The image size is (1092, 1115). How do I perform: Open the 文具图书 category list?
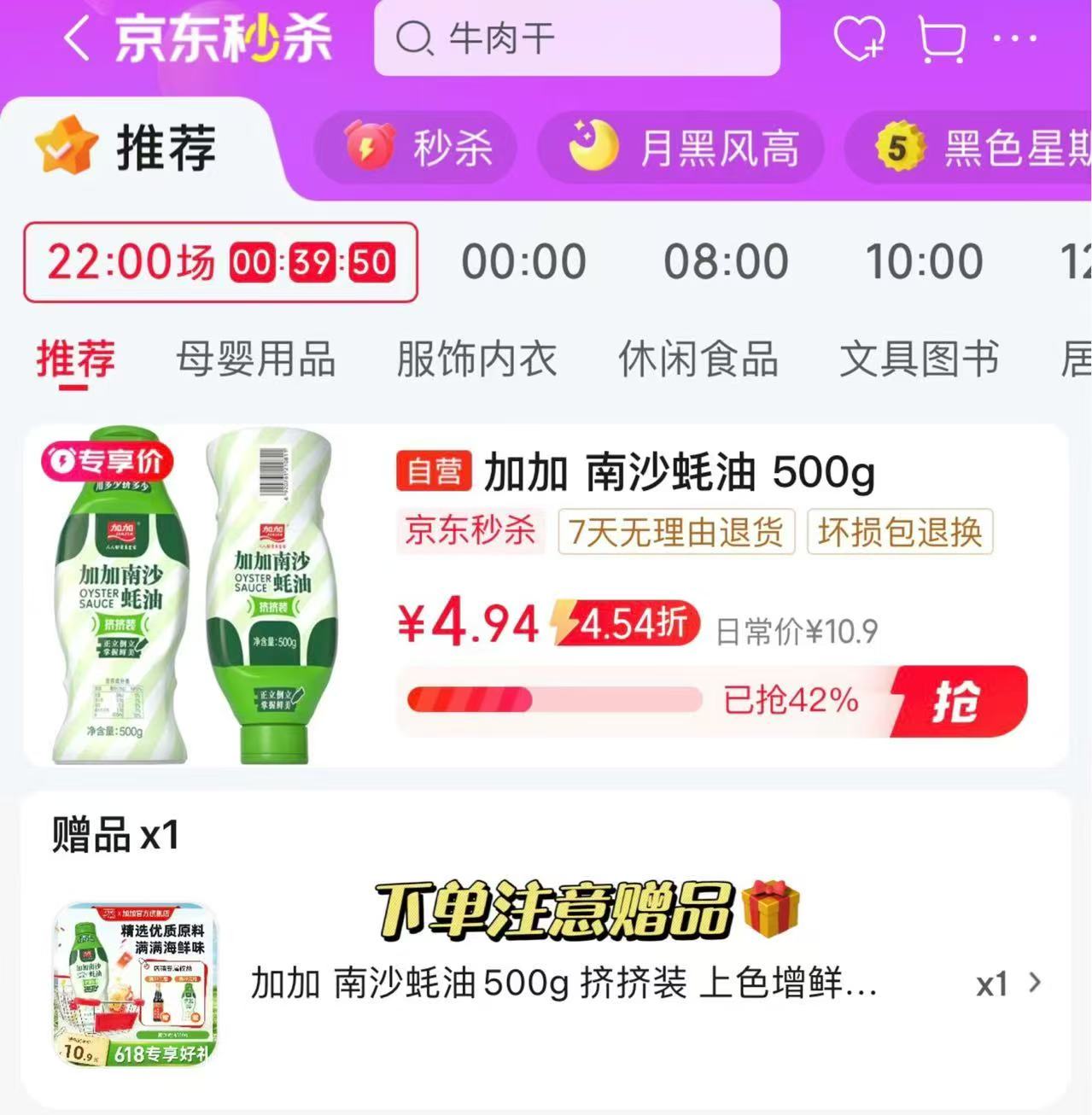coord(920,359)
